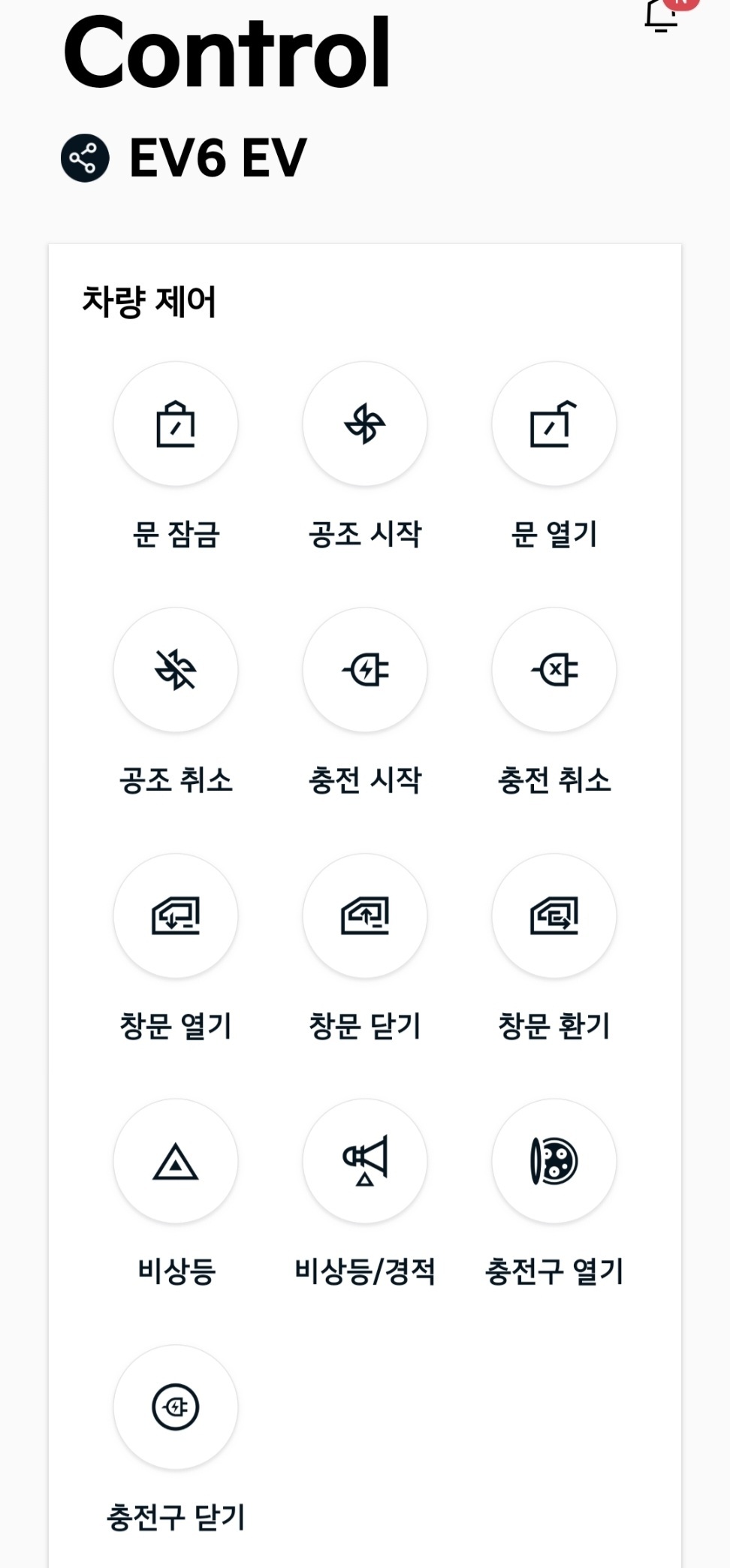Unlock the doors with 문 열기
This screenshot has height=1568, width=730.
554,424
